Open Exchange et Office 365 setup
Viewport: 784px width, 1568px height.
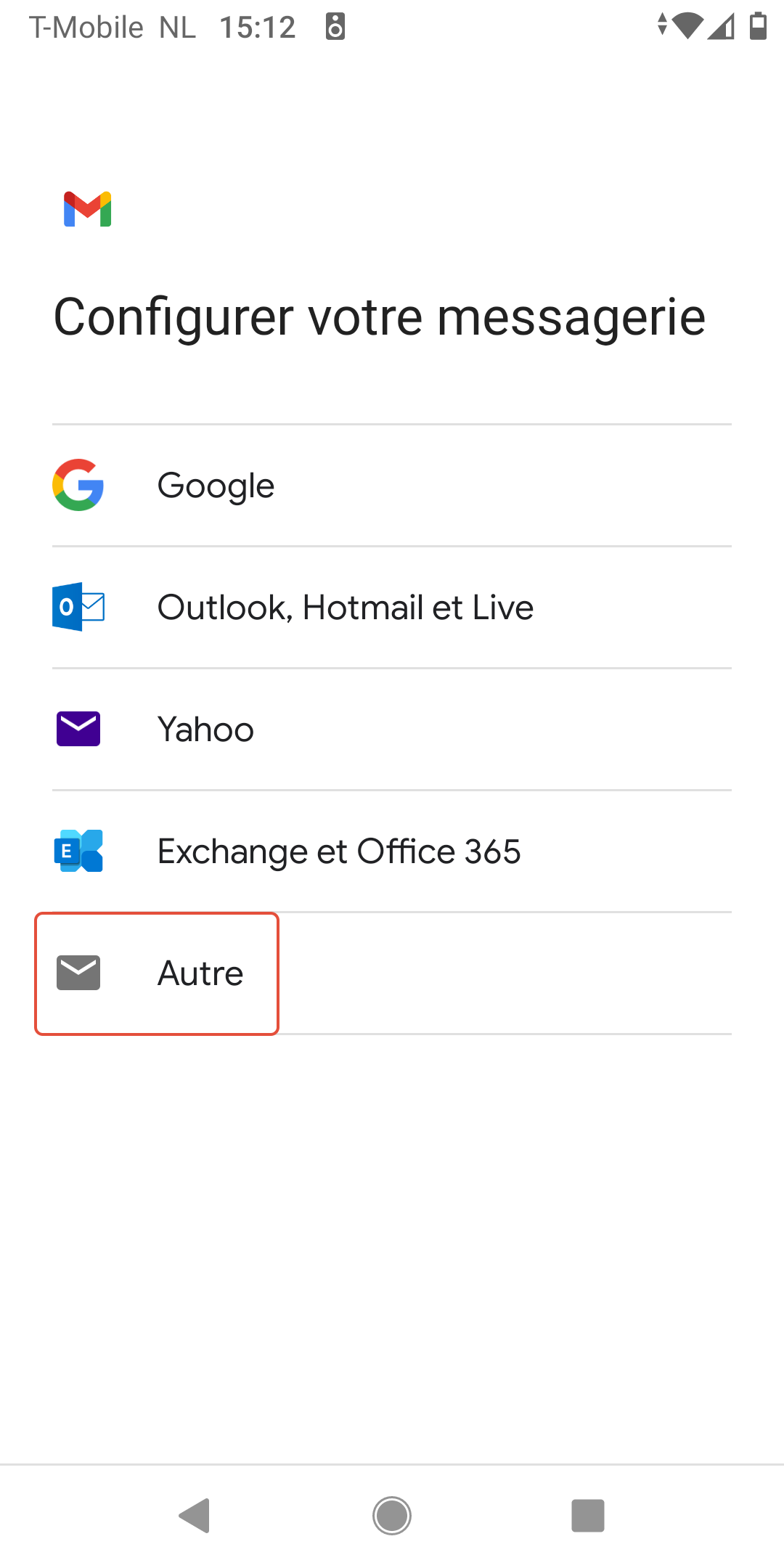tap(392, 851)
